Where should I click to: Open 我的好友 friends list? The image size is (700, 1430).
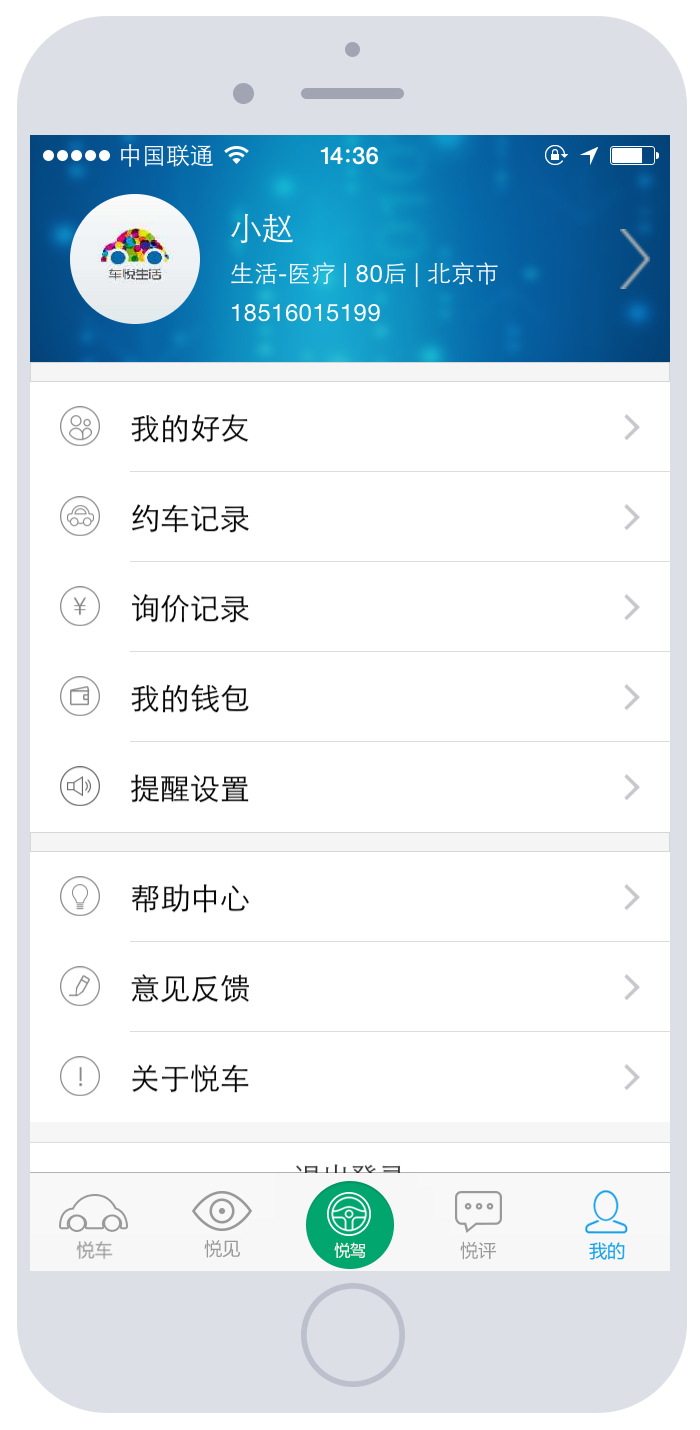(x=350, y=427)
